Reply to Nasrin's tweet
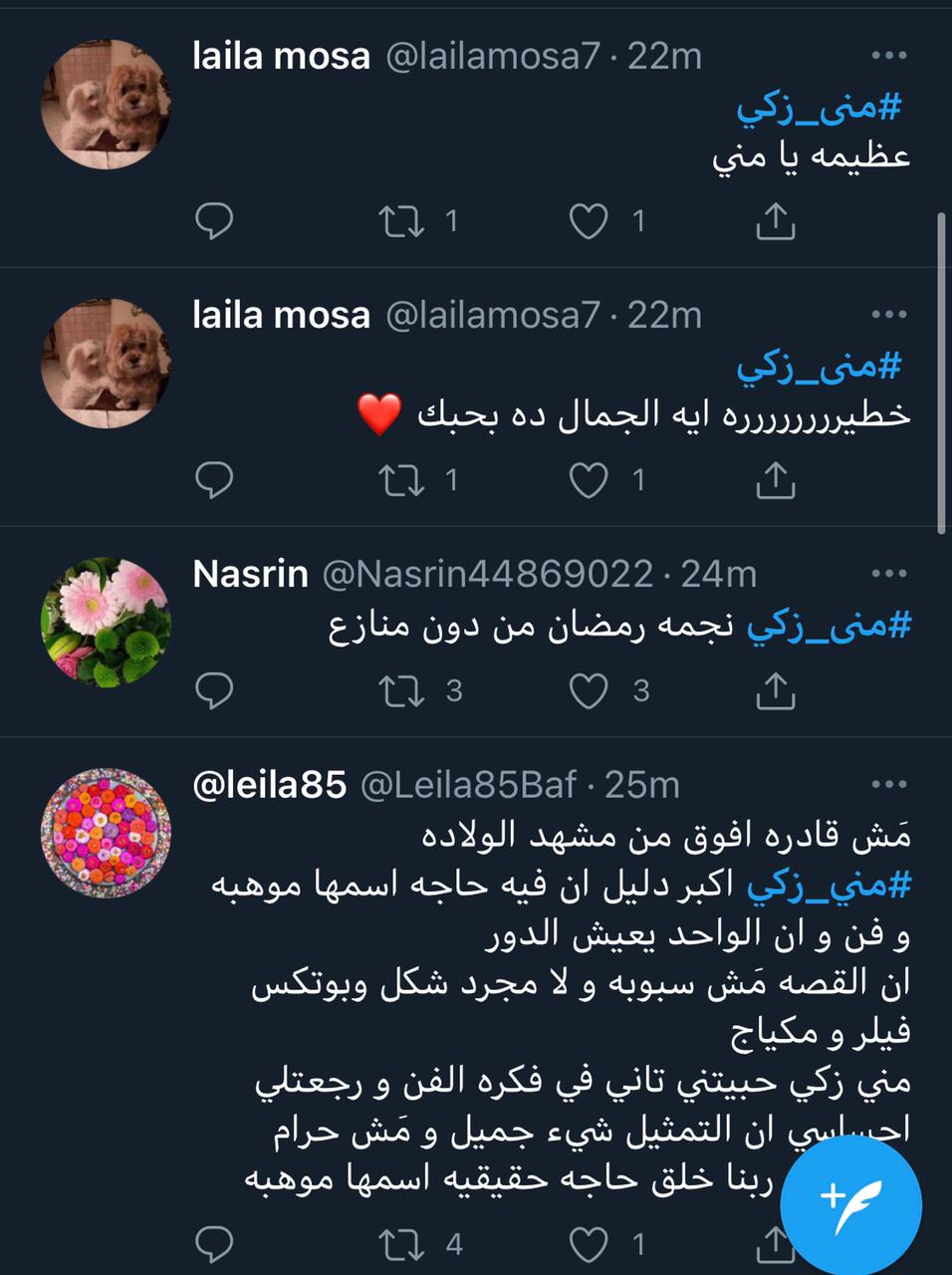This screenshot has height=1275, width=952. (x=213, y=690)
